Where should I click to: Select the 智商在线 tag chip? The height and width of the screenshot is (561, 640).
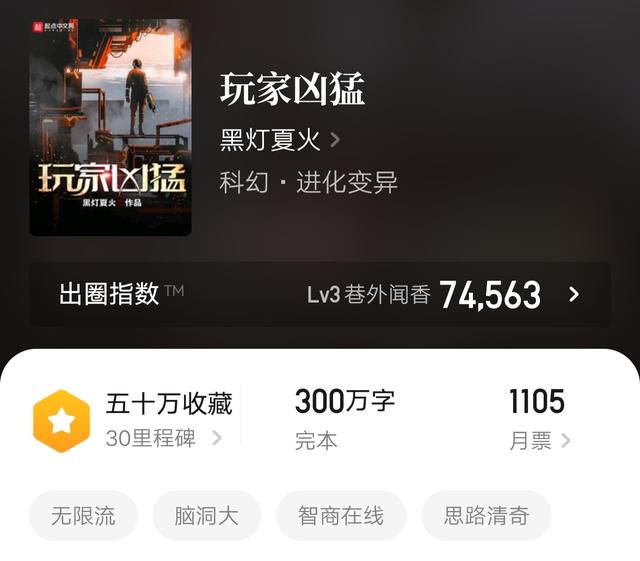coord(340,516)
